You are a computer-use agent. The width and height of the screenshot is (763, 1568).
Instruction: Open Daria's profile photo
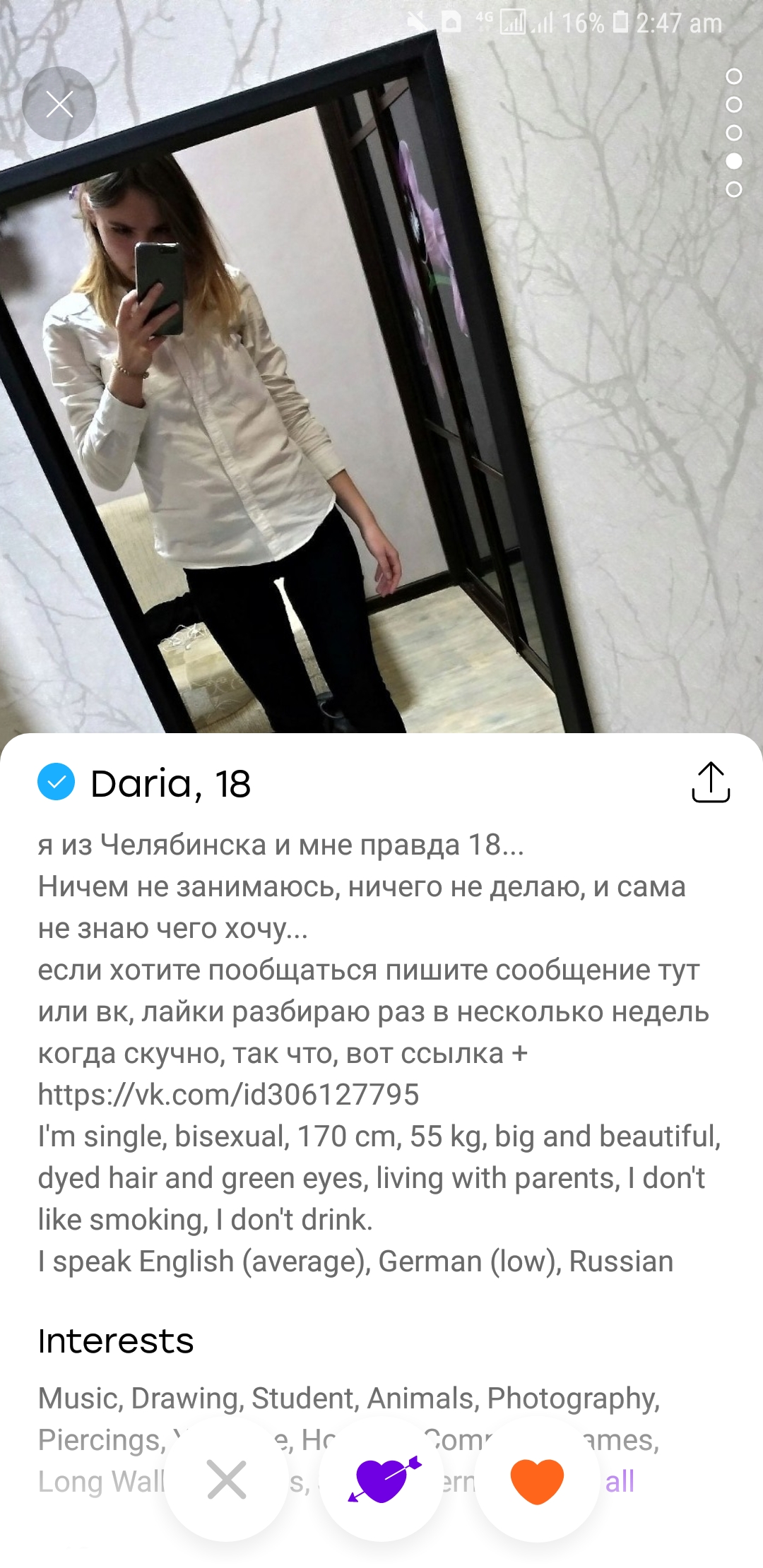[x=381, y=367]
